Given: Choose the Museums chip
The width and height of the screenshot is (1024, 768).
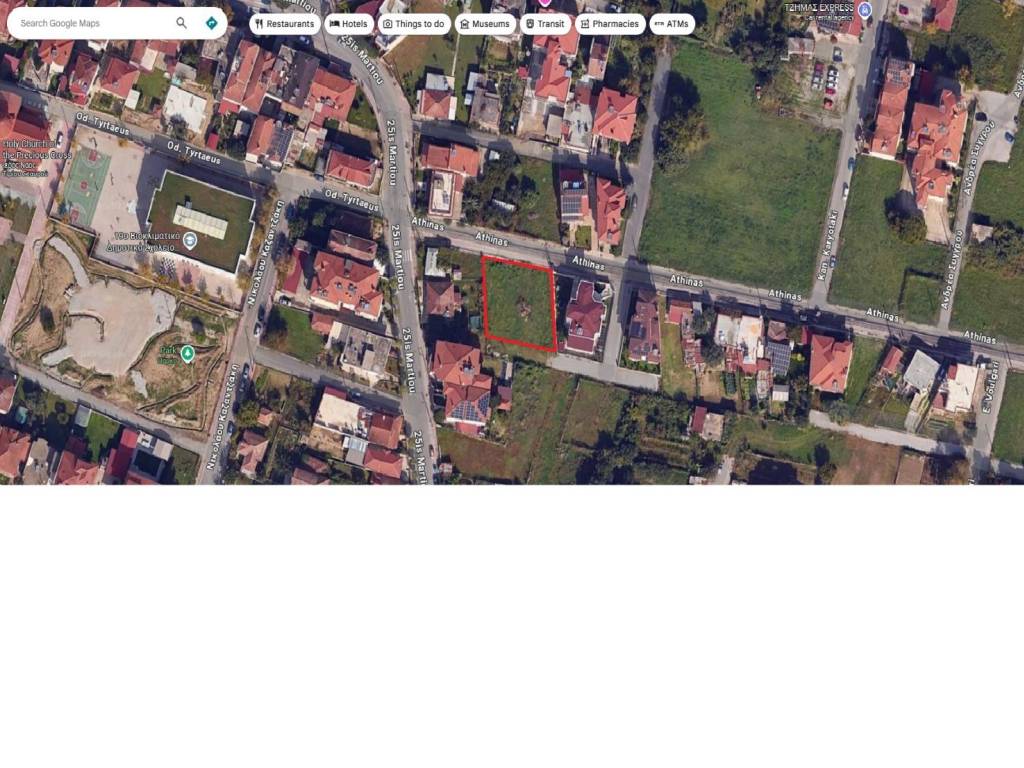Looking at the screenshot, I should tap(484, 24).
